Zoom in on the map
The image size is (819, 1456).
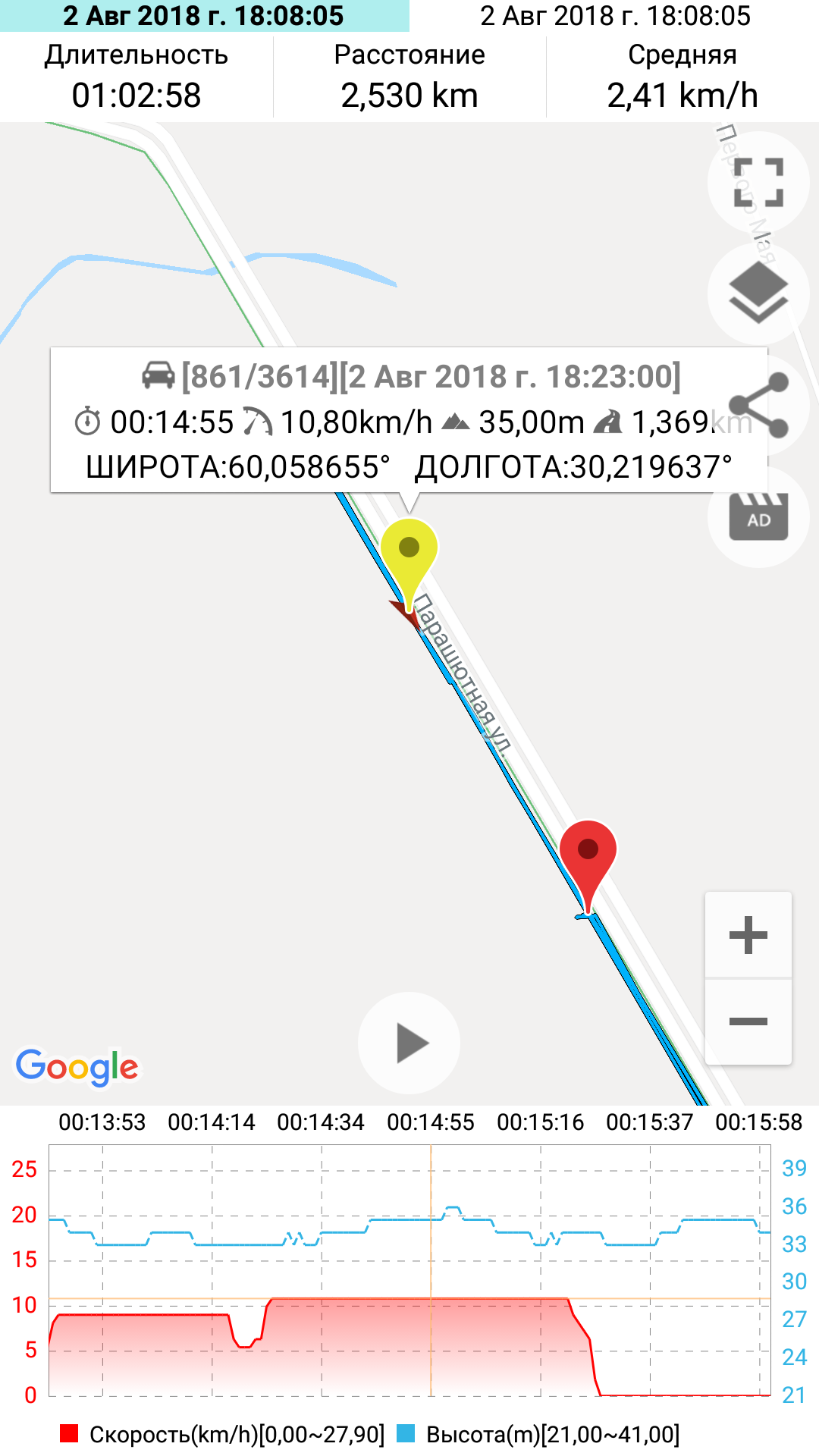[748, 934]
